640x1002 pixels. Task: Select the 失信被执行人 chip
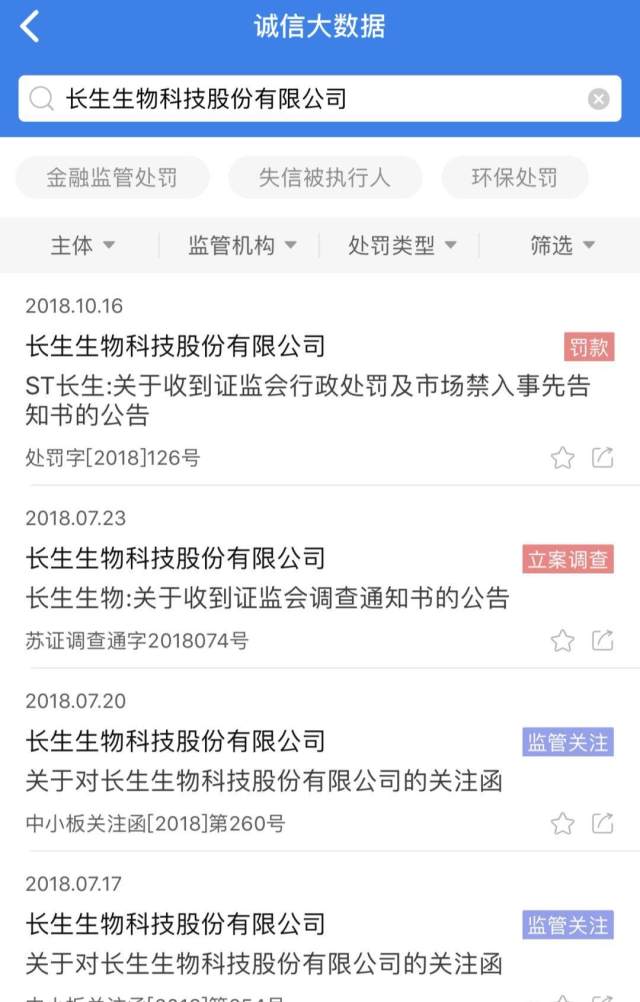[325, 178]
